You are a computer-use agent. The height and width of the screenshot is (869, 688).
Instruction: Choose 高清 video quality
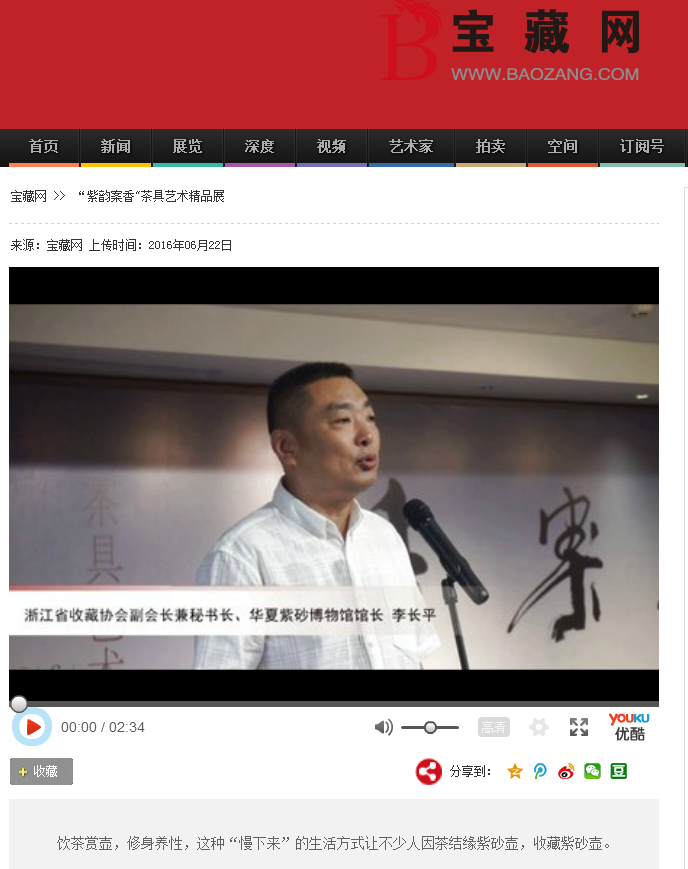coord(493,727)
